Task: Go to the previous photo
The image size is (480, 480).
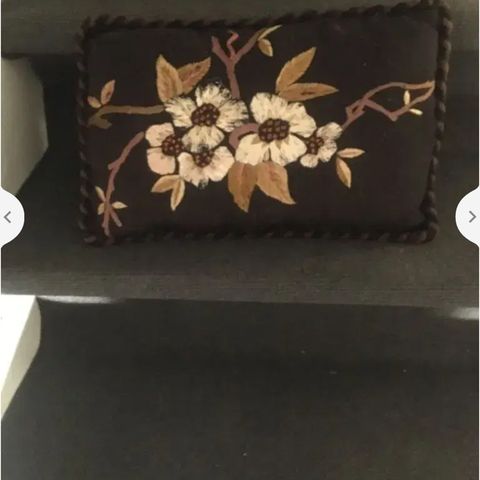Action: pos(9,218)
